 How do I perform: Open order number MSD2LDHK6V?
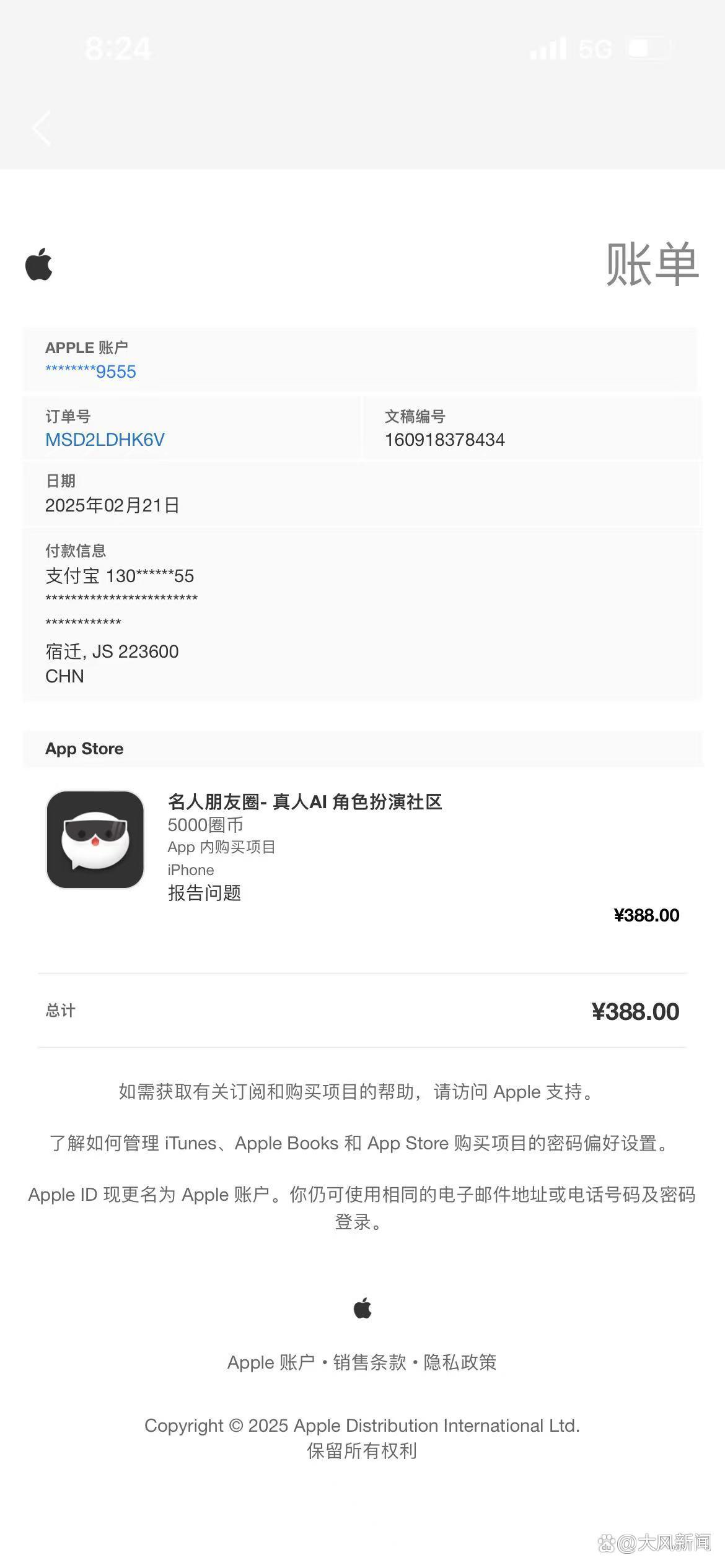(105, 440)
